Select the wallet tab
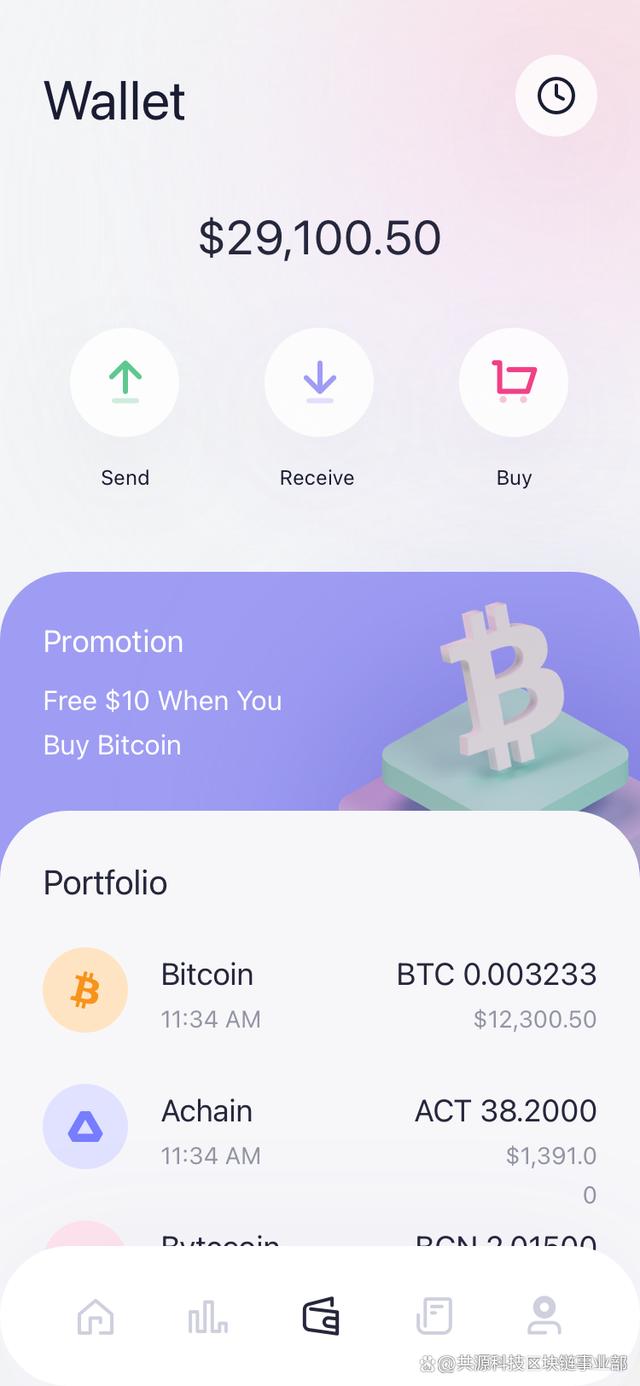 pos(321,1316)
